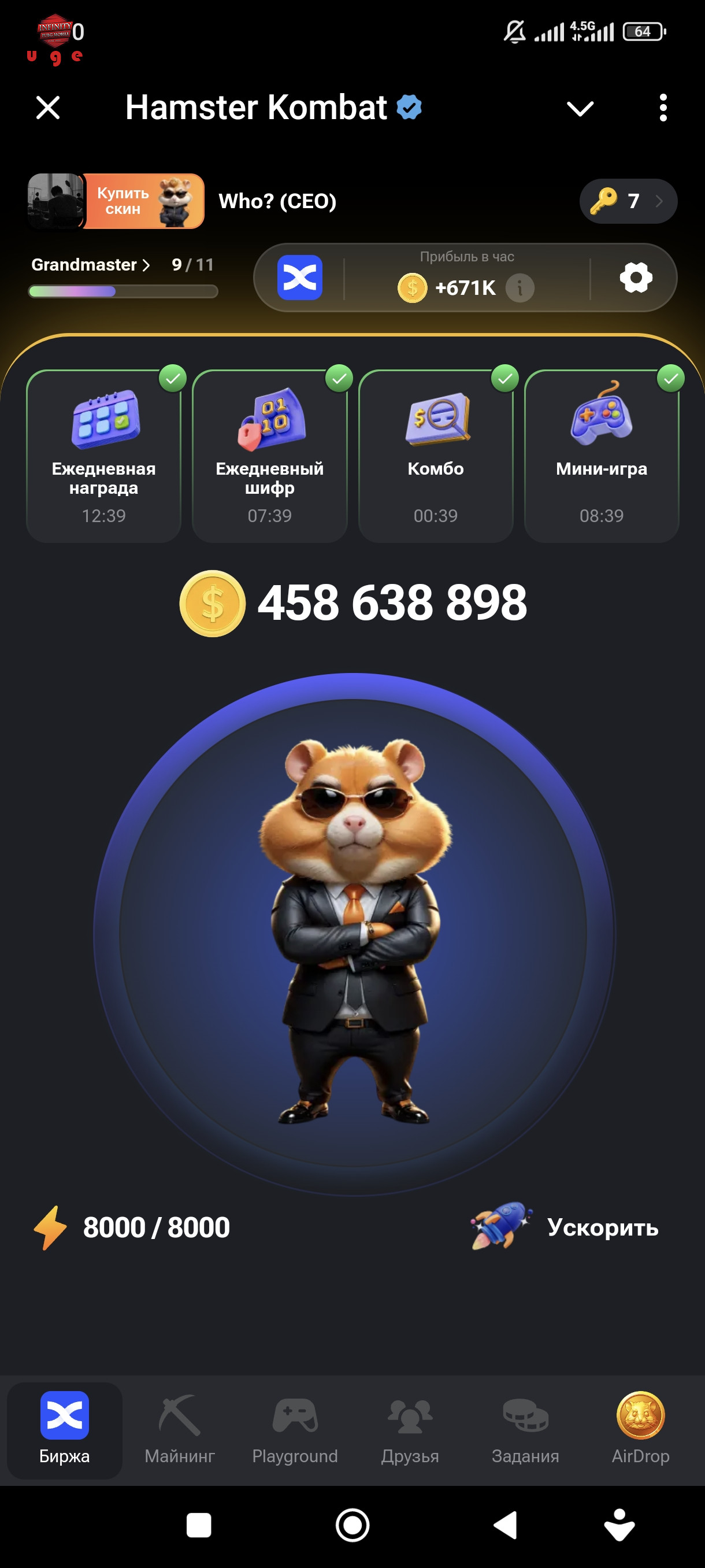Open the Комбо card

click(436, 456)
